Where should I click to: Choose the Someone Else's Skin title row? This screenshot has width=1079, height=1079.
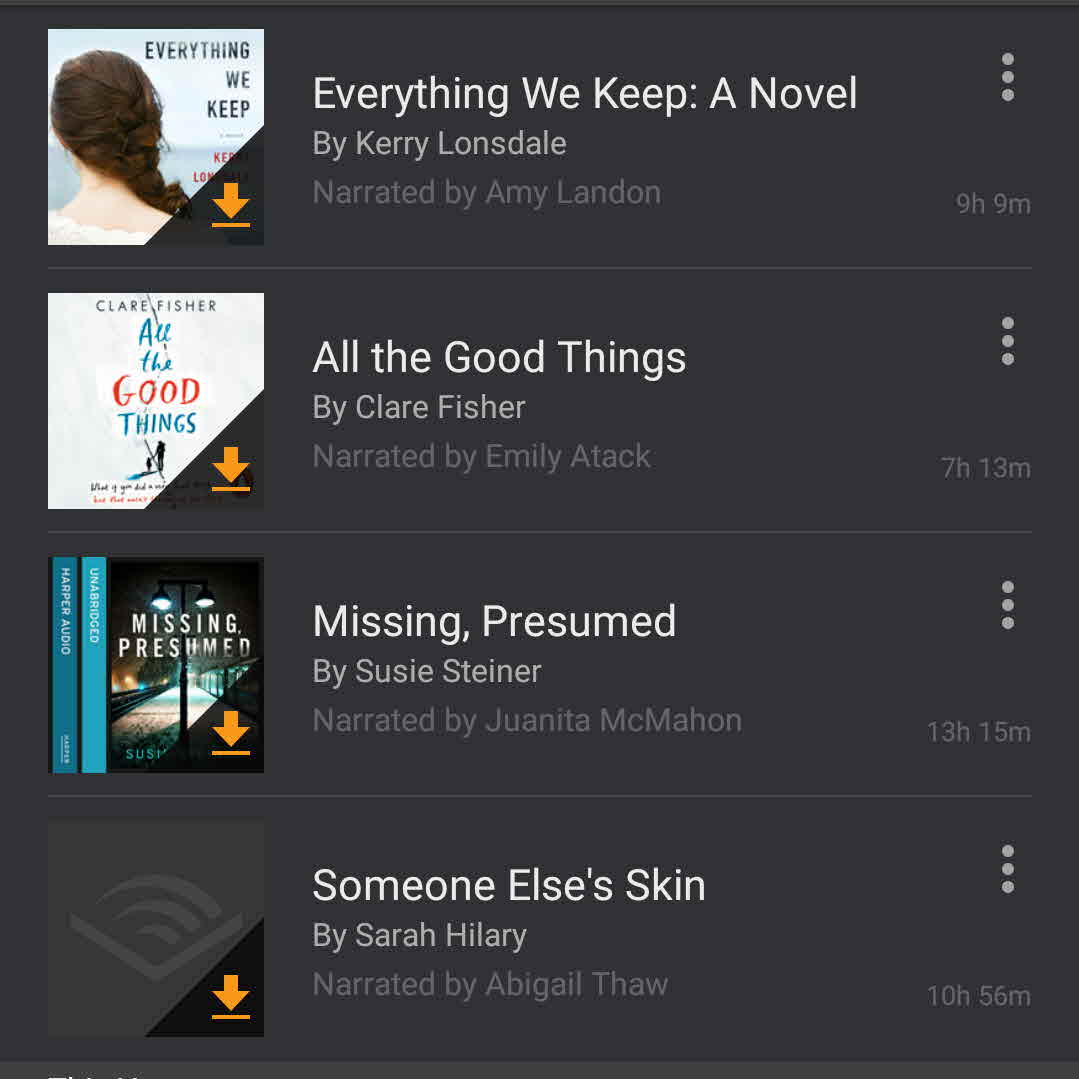(509, 886)
